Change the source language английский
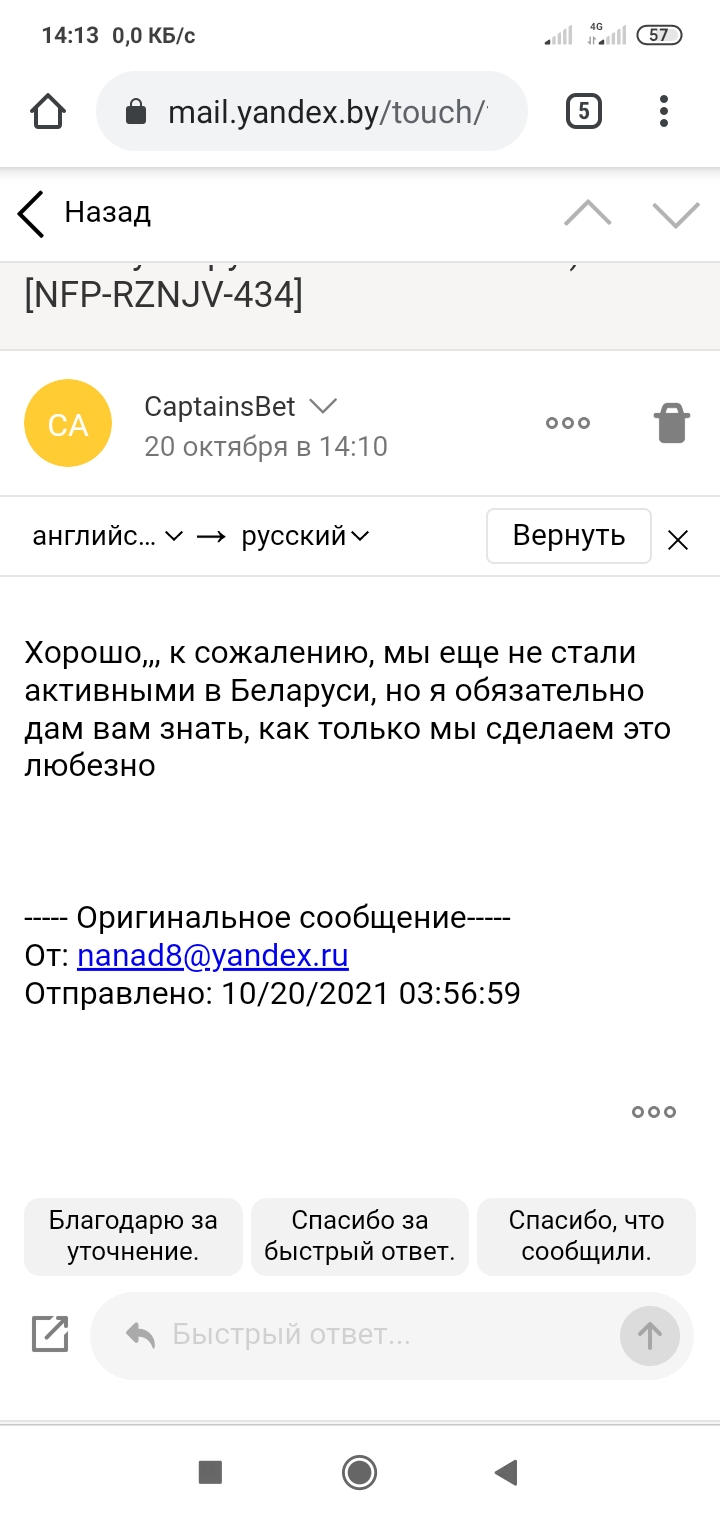Image resolution: width=720 pixels, height=1520 pixels. [x=107, y=537]
